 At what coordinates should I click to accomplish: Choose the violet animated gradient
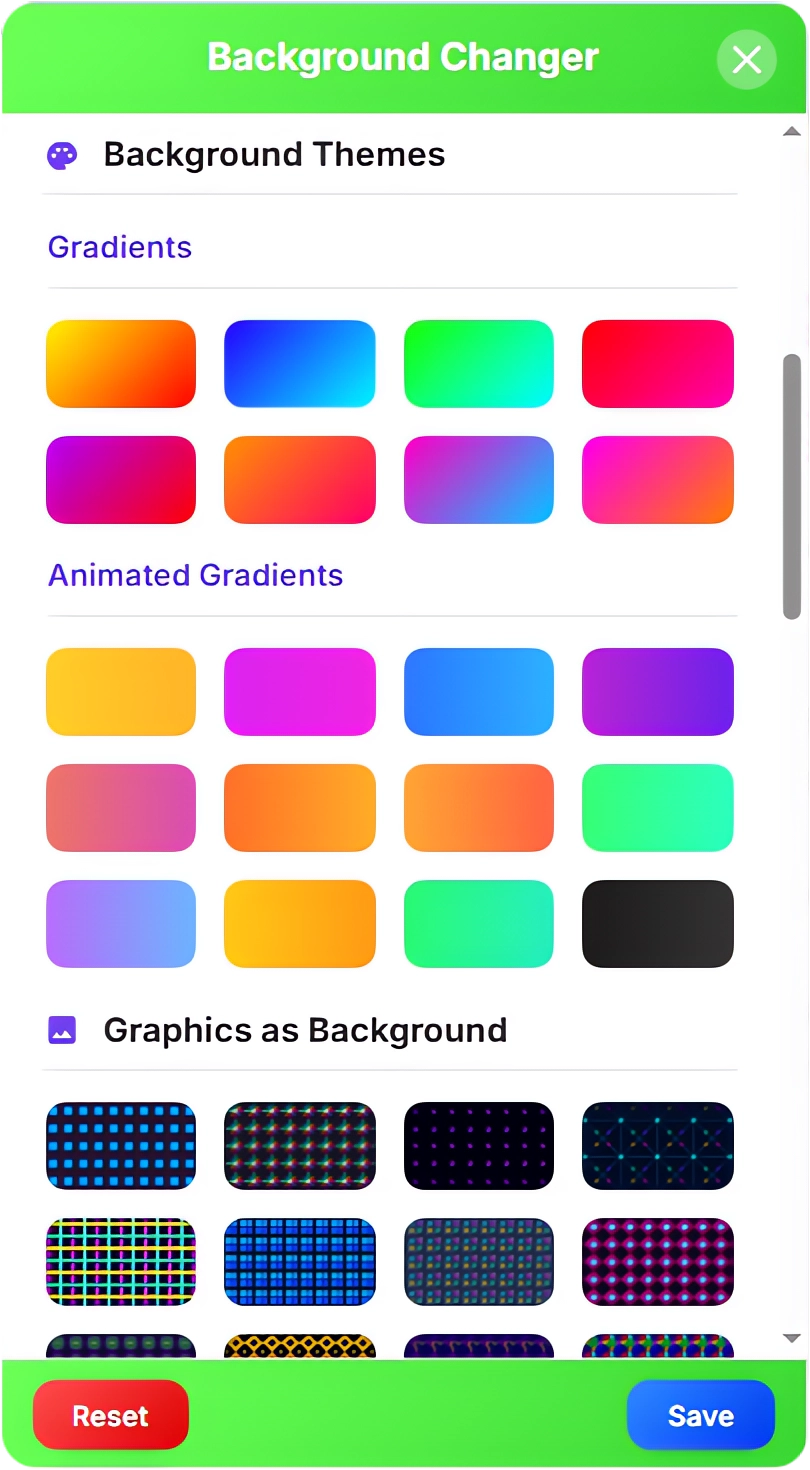[x=657, y=691]
